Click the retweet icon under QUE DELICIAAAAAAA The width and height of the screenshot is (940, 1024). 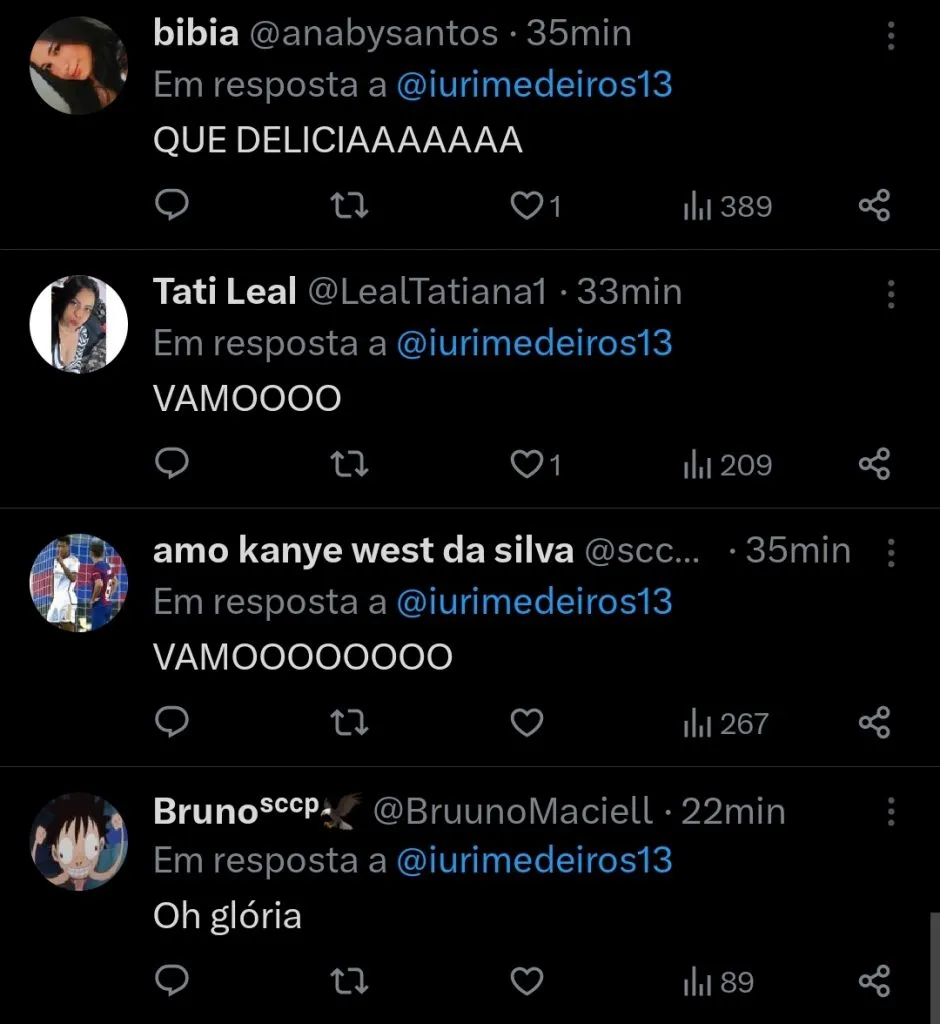tap(349, 206)
